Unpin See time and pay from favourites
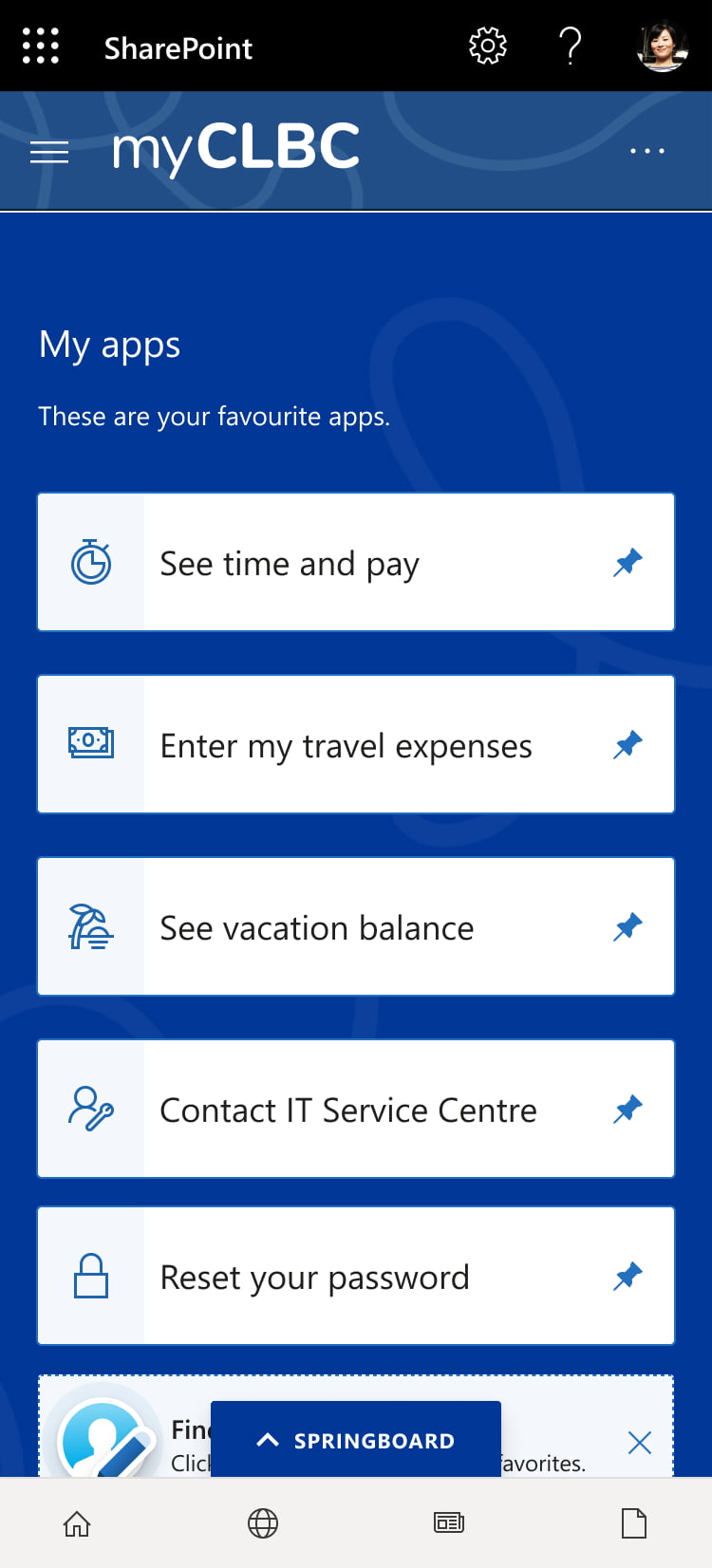The image size is (712, 1568). click(x=628, y=562)
